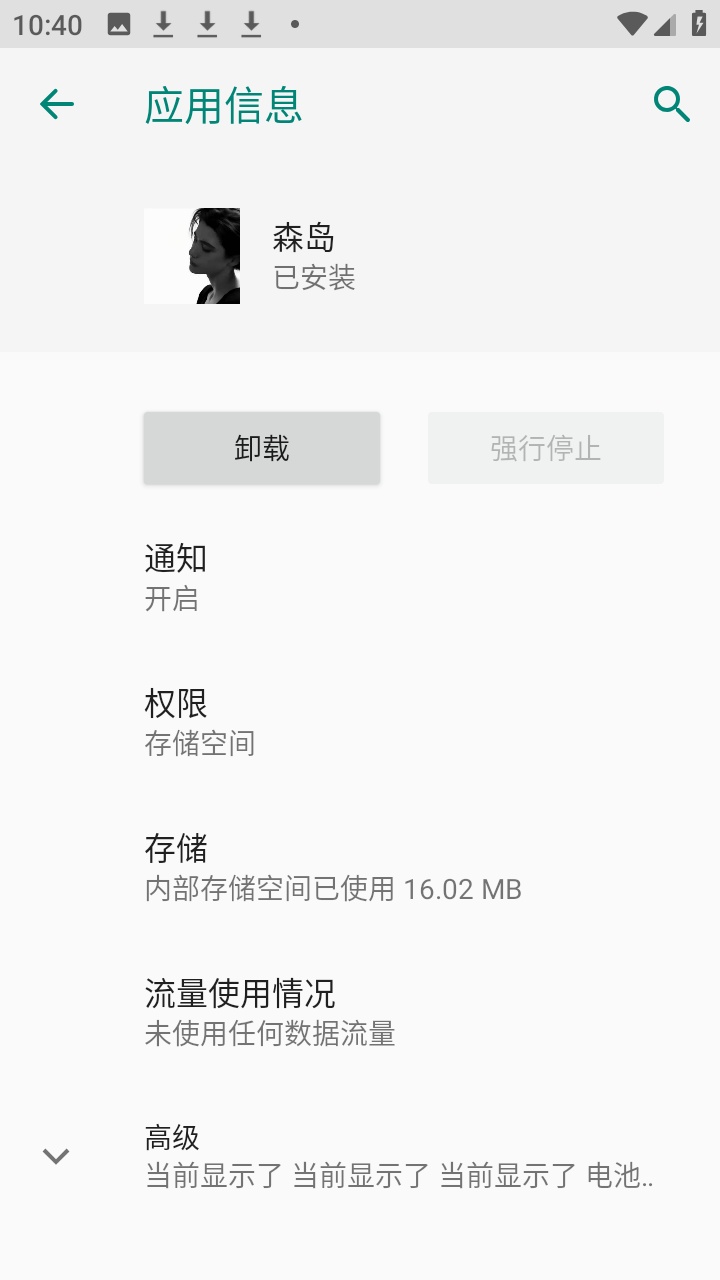Image resolution: width=720 pixels, height=1280 pixels.
Task: Expand the 高级 advanced section
Action: [360, 1157]
